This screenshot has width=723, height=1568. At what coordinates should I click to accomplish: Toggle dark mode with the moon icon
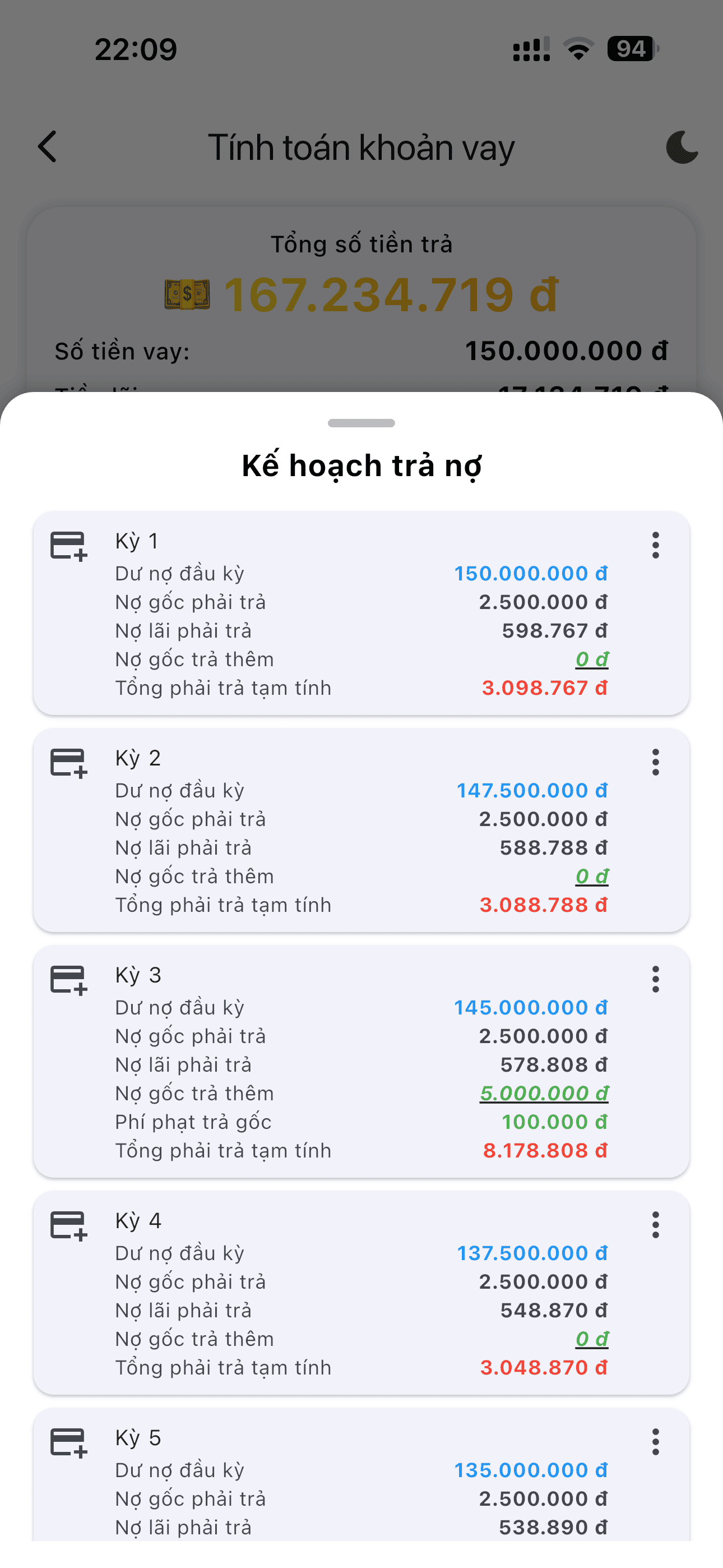click(x=682, y=147)
